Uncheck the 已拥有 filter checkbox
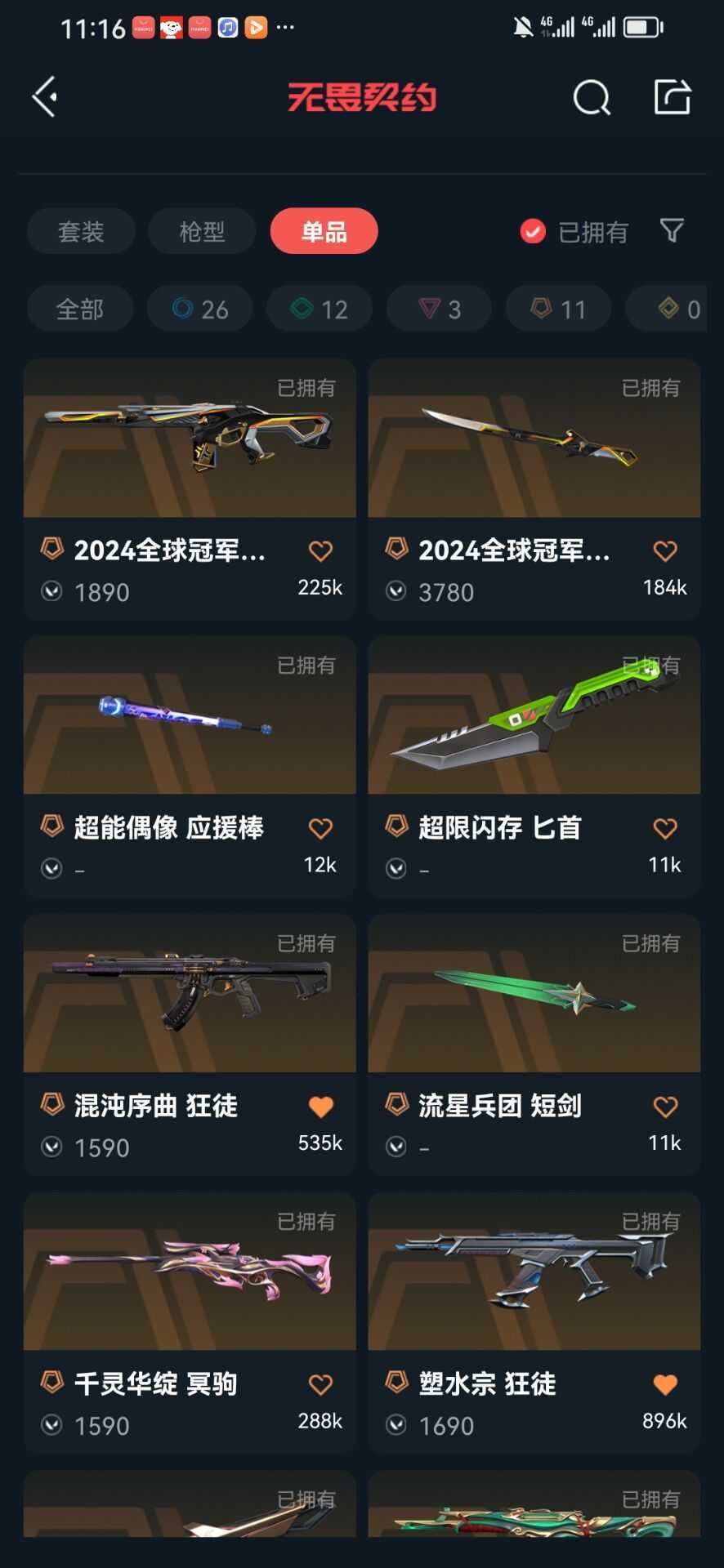 pos(533,232)
